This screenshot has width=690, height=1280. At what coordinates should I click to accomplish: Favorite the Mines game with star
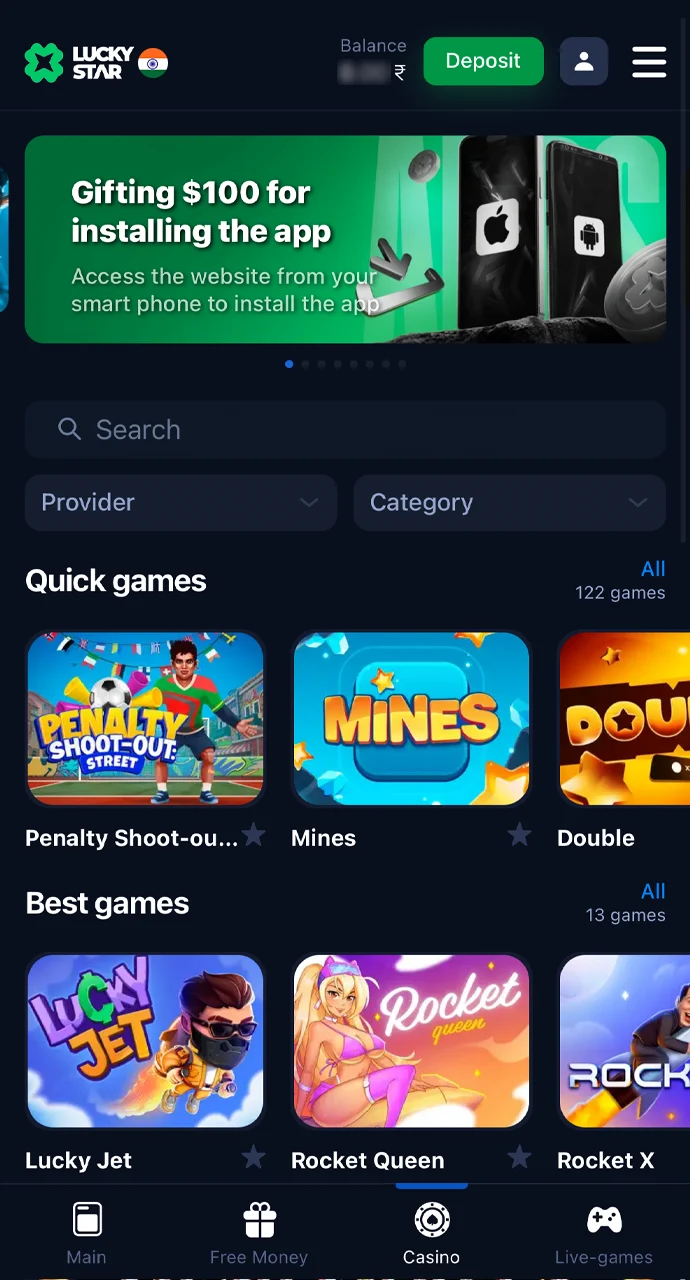[519, 834]
